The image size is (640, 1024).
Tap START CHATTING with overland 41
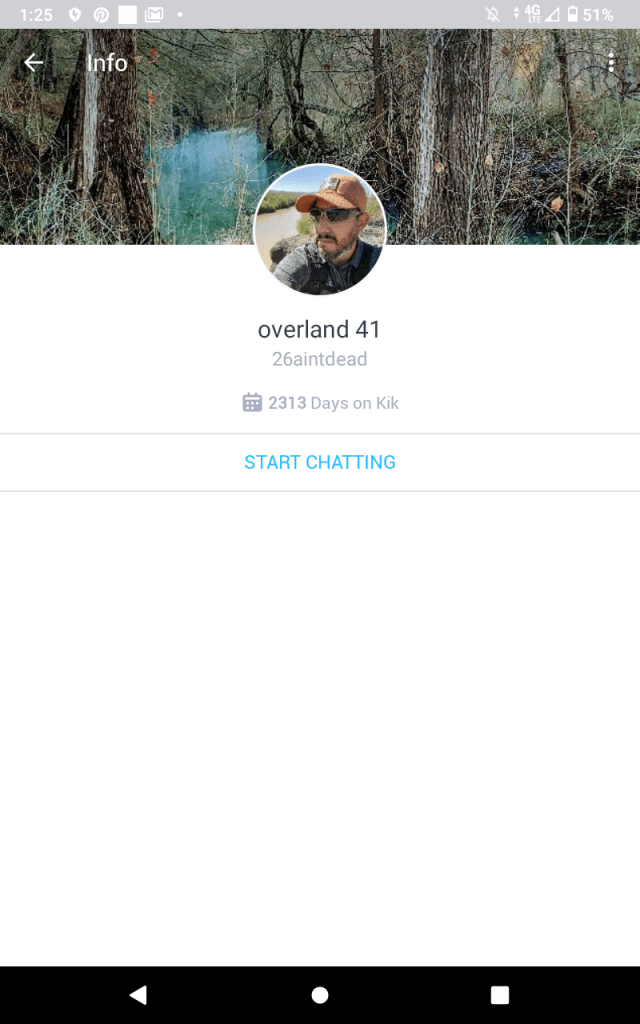(320, 462)
